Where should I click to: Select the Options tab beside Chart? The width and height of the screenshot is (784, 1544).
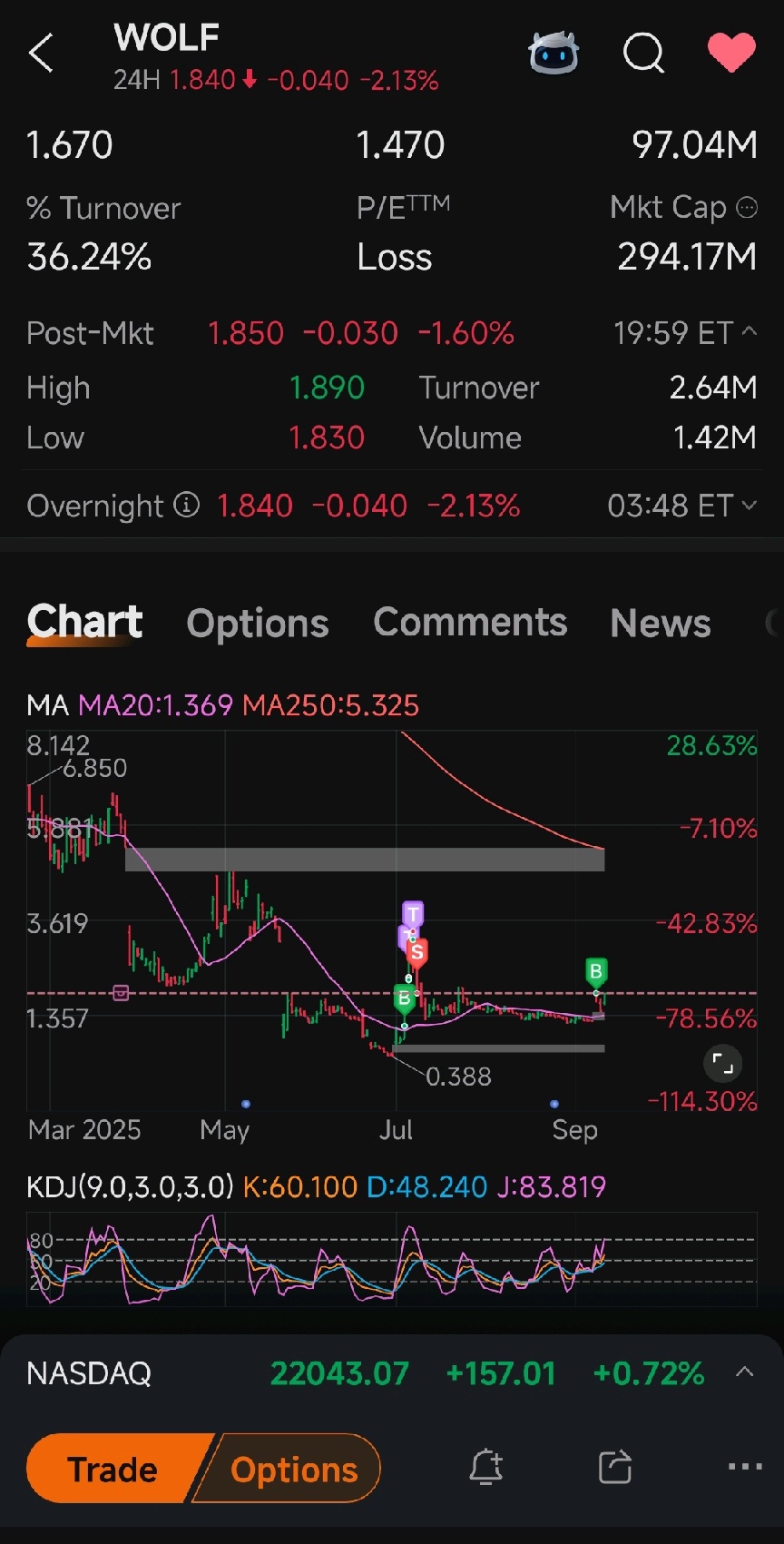pos(257,623)
